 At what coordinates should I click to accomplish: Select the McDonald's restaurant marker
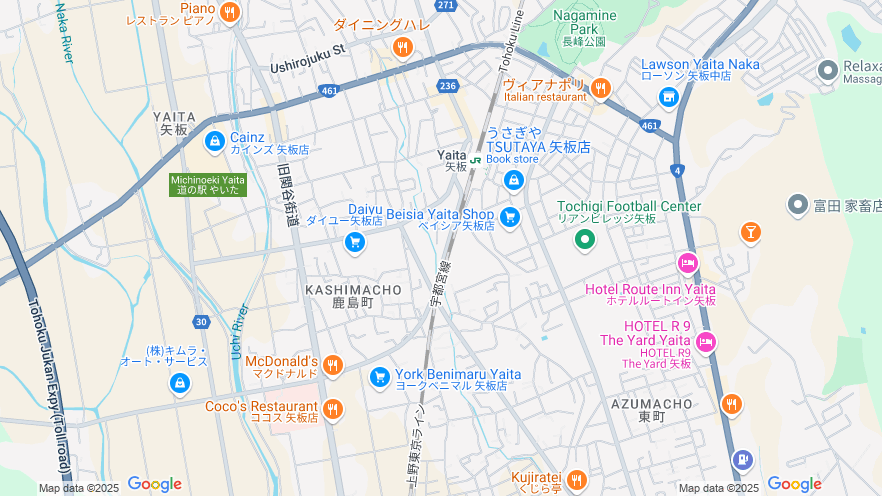coord(333,366)
